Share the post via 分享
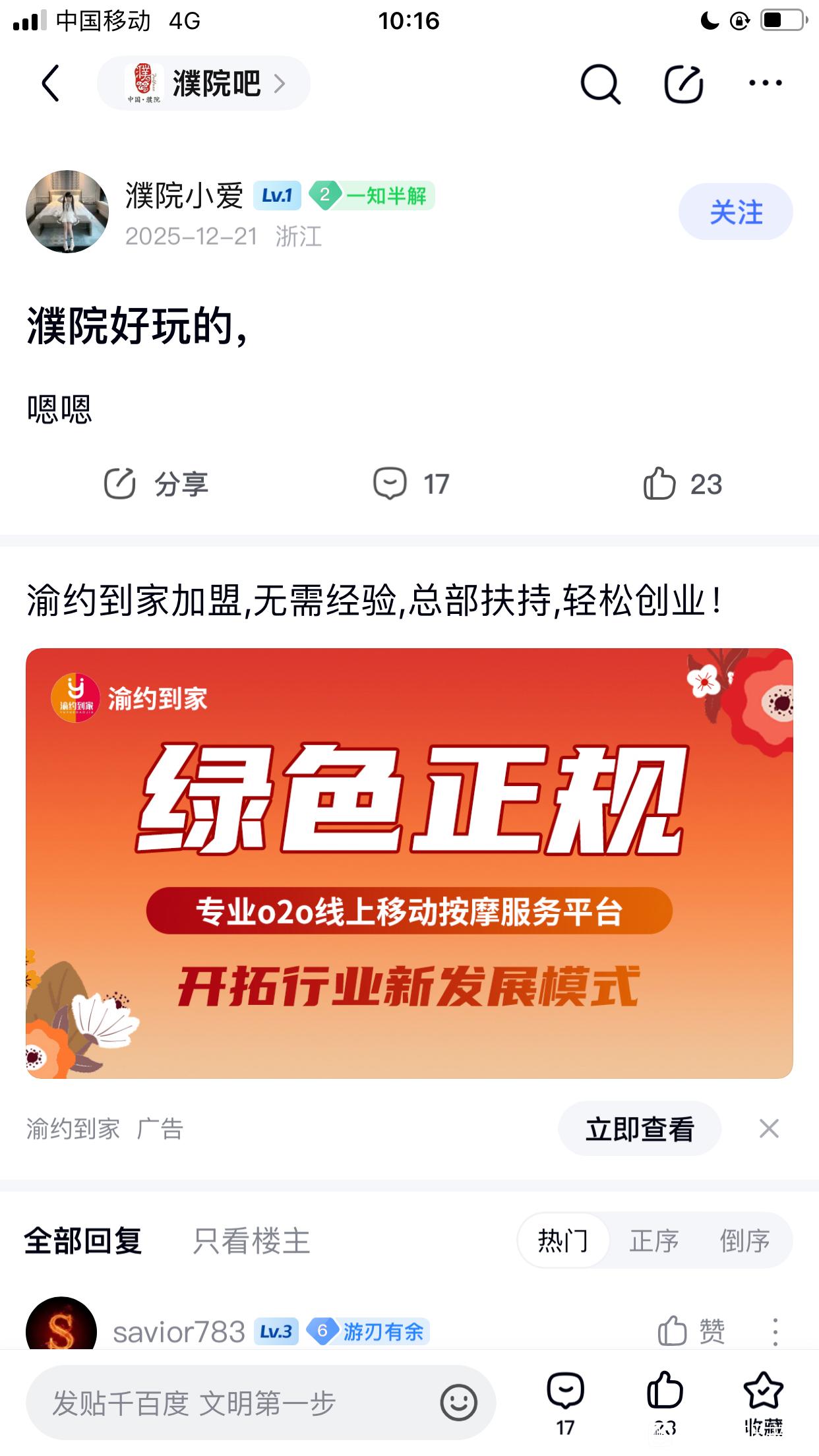The height and width of the screenshot is (1456, 819). click(156, 485)
